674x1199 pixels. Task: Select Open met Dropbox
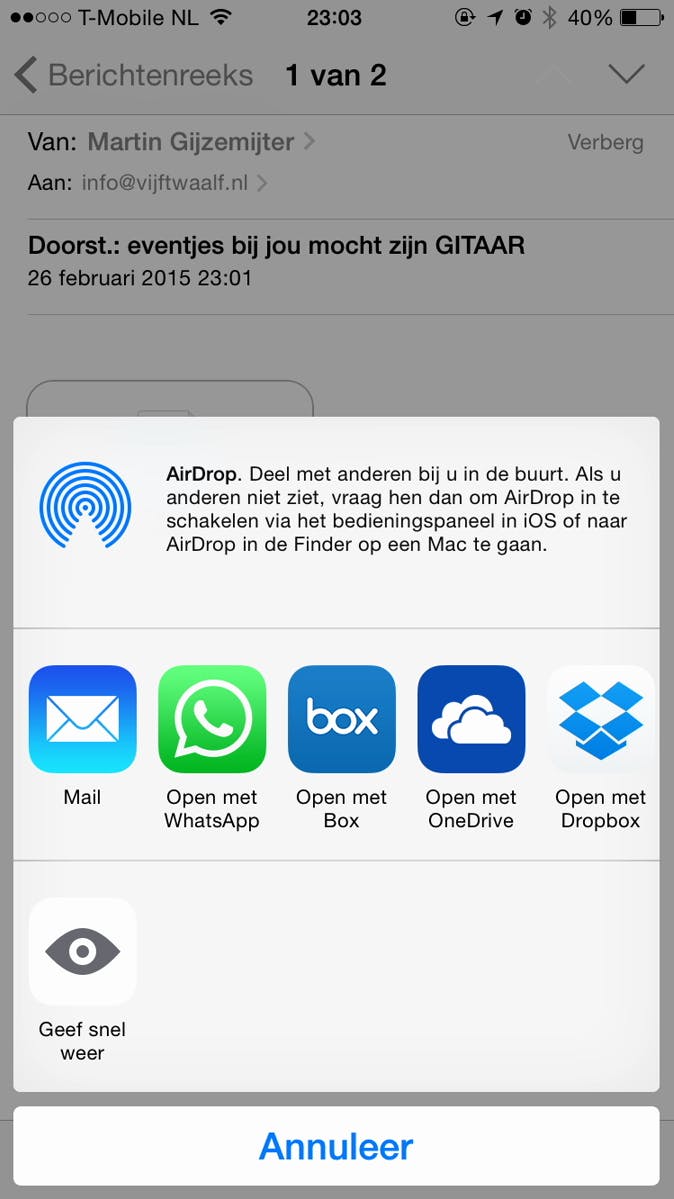(600, 720)
